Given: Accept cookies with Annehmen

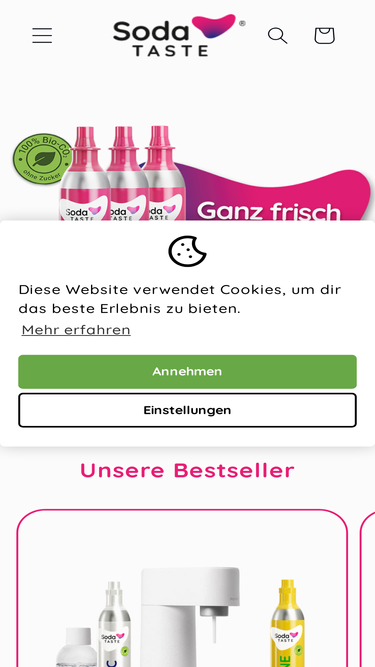Looking at the screenshot, I should 188,371.
